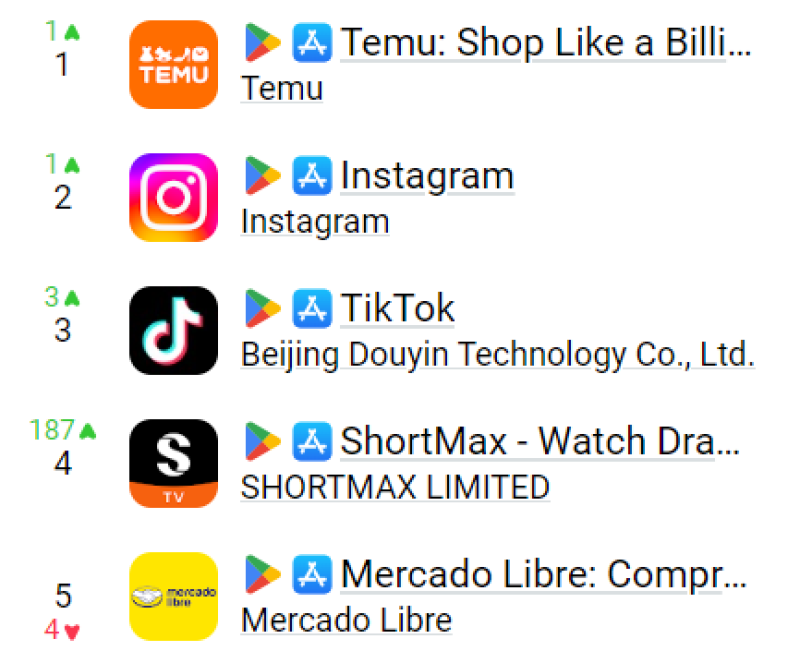The image size is (800, 663).
Task: Open the Mercado Libre: Compr… app link
Action: coord(544,574)
